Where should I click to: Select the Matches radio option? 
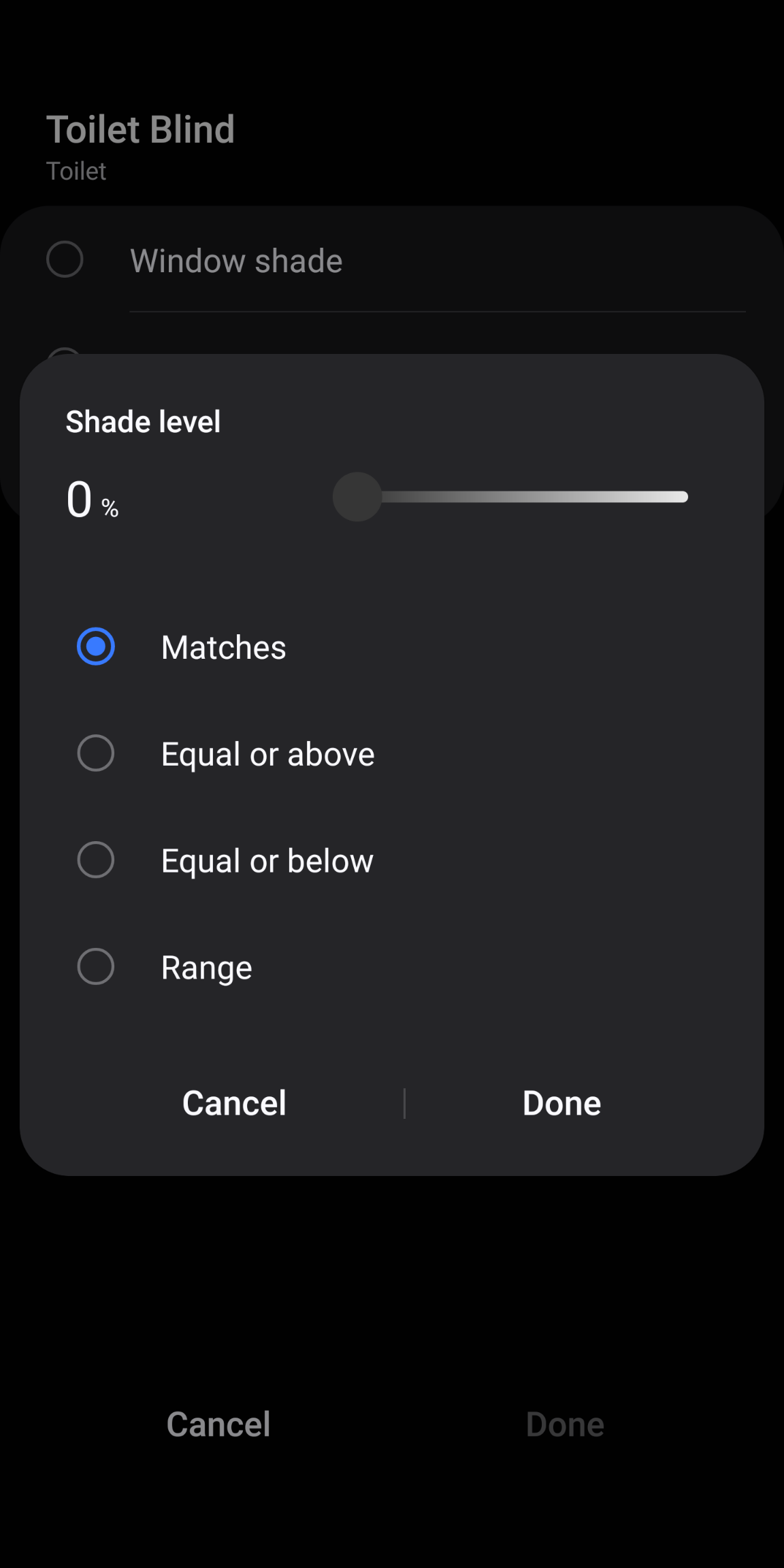(96, 647)
